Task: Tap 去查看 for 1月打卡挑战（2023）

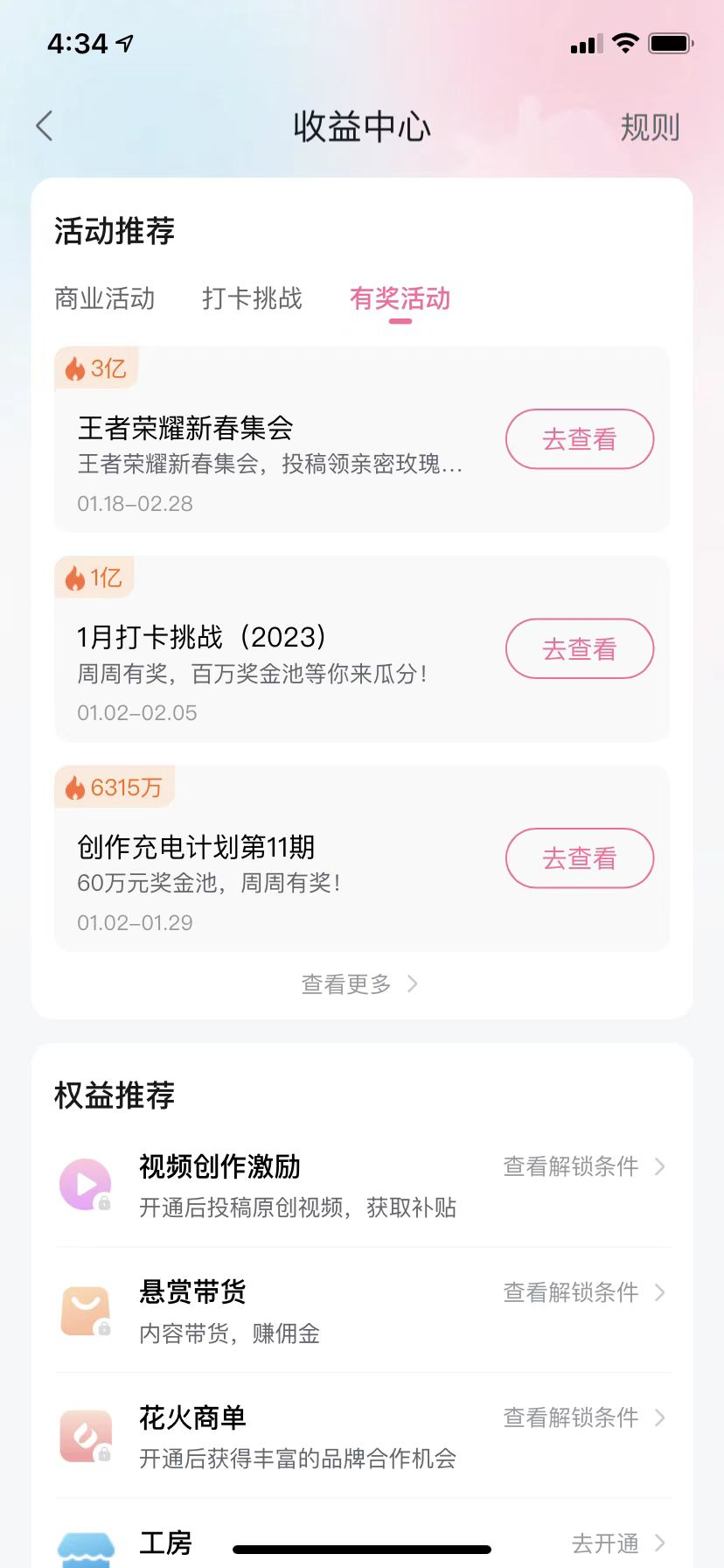Action: 579,649
